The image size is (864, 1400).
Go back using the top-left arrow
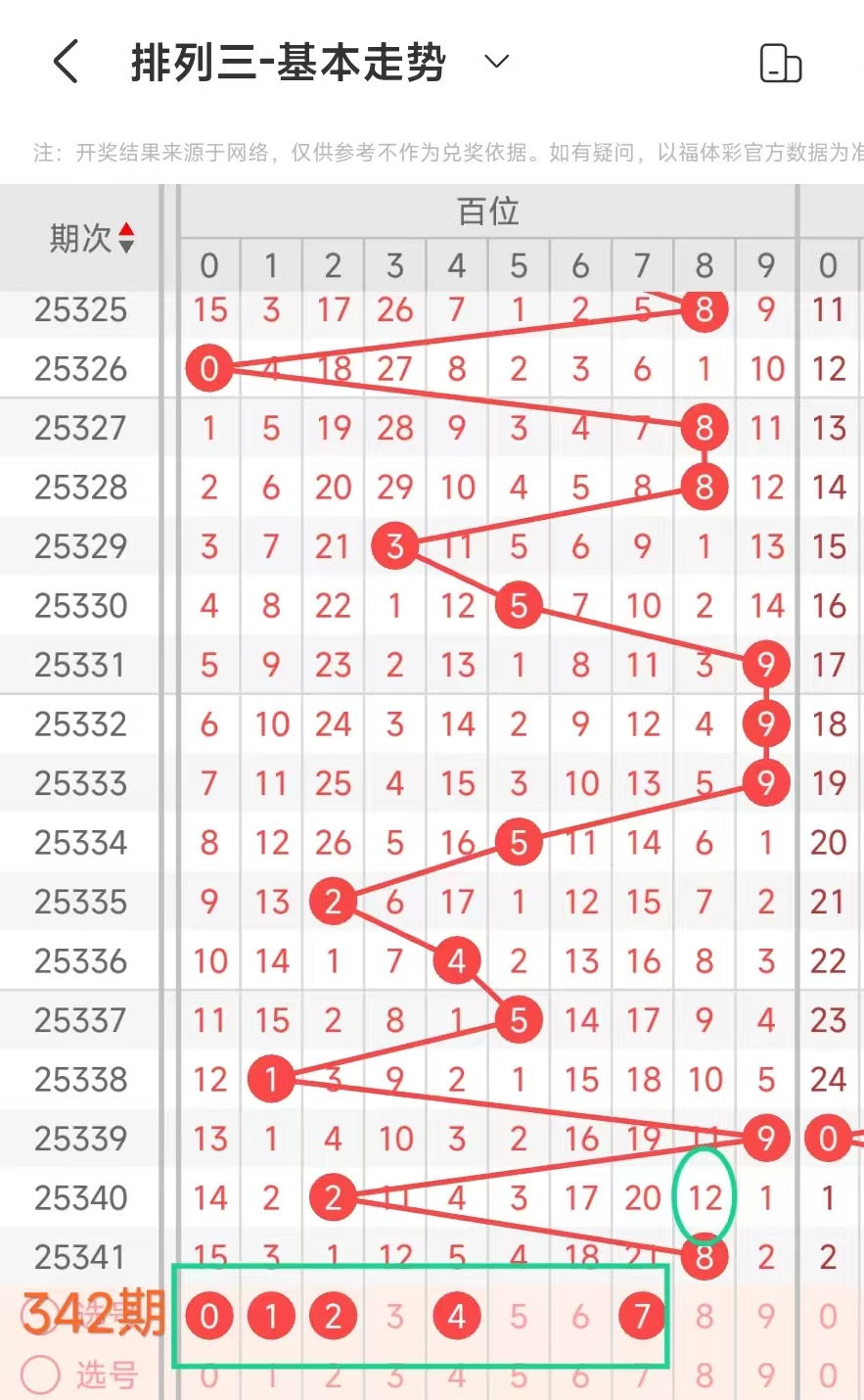pyautogui.click(x=66, y=63)
